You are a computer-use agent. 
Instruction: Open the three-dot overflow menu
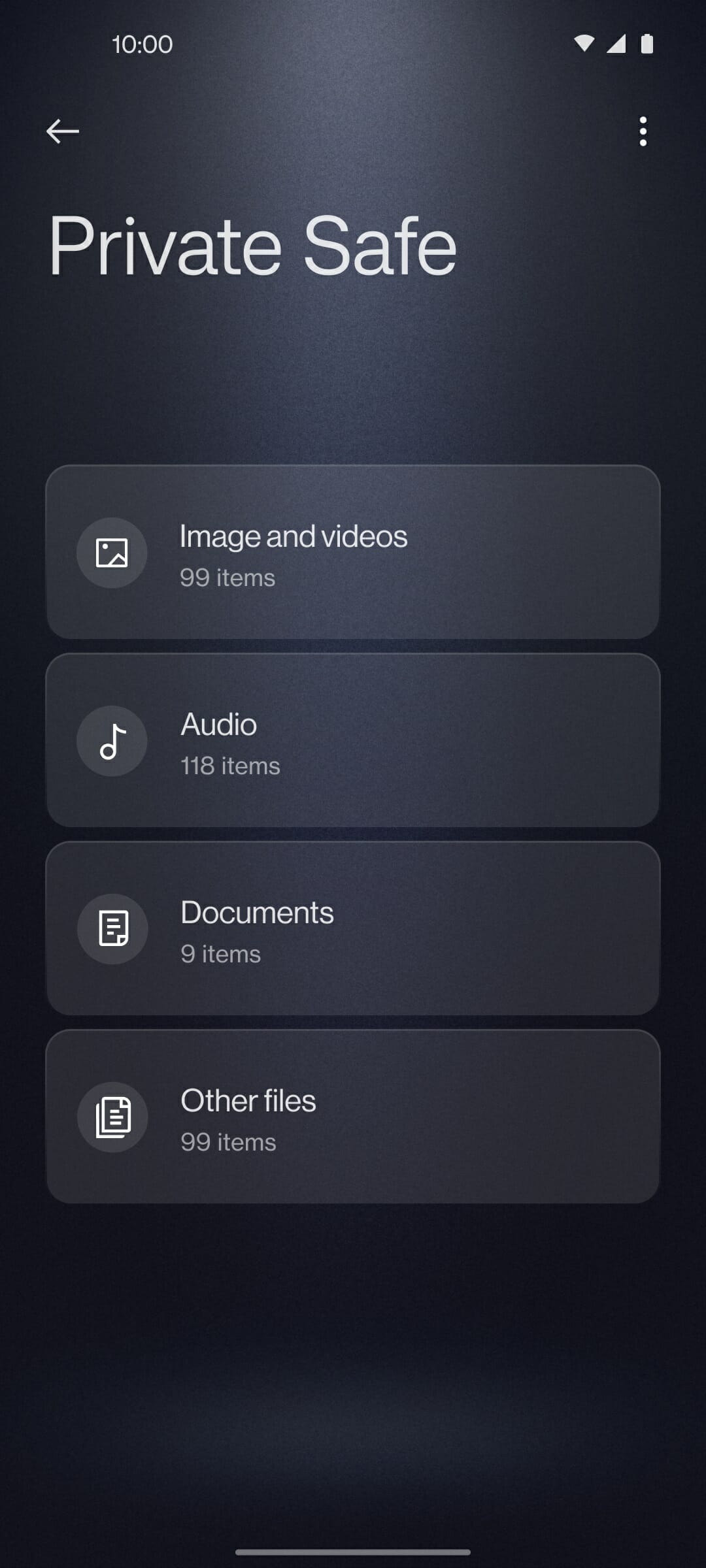643,131
